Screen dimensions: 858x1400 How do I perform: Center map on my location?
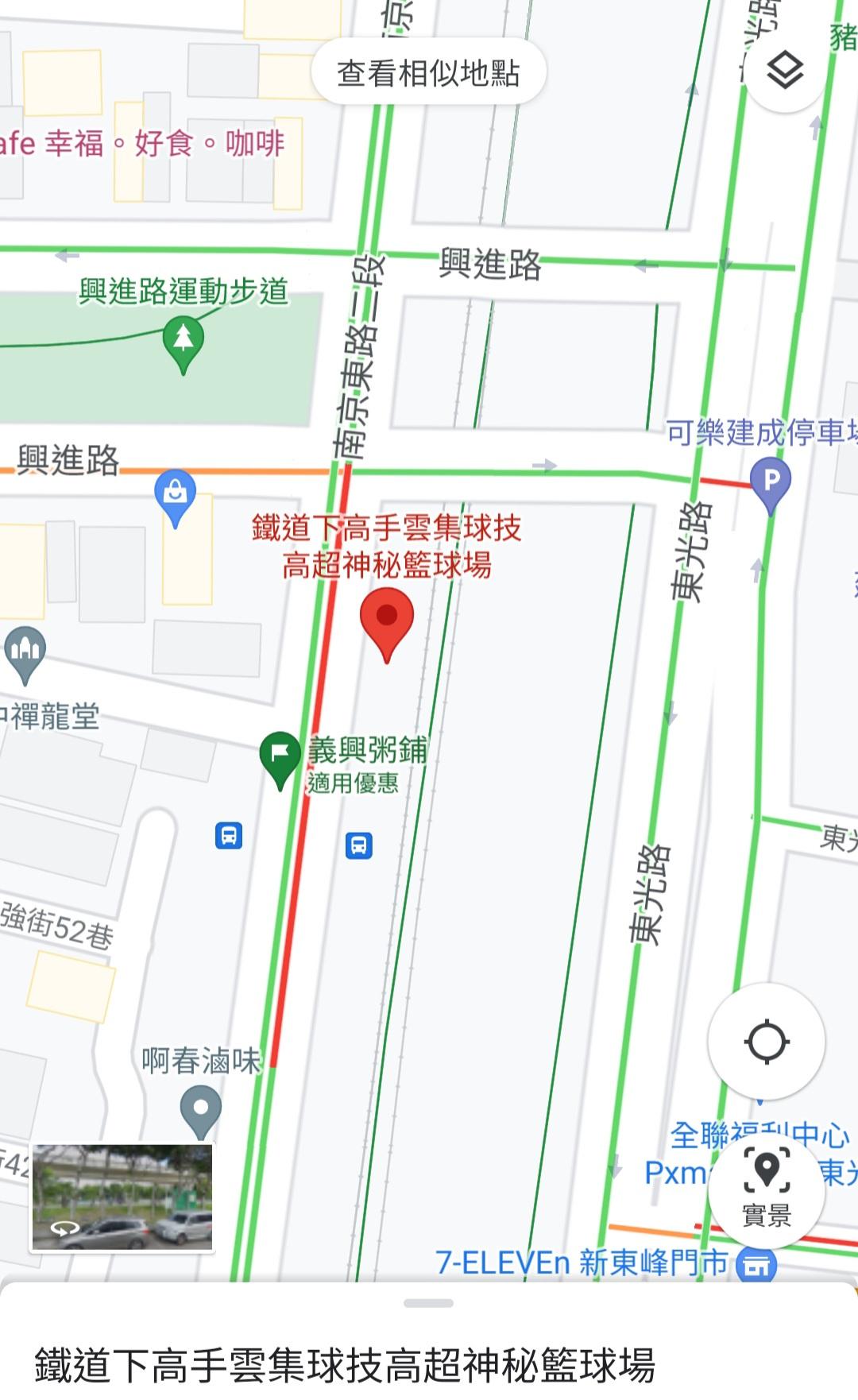[x=766, y=1041]
